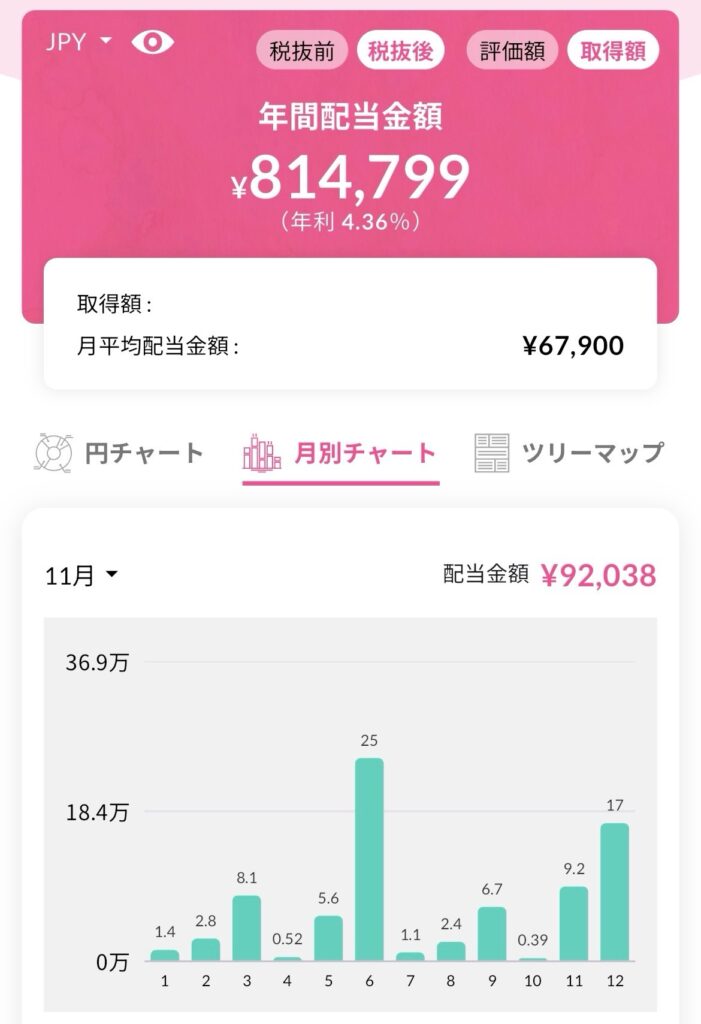This screenshot has height=1024, width=701.
Task: Switch to 取得額 view
Action: click(613, 52)
